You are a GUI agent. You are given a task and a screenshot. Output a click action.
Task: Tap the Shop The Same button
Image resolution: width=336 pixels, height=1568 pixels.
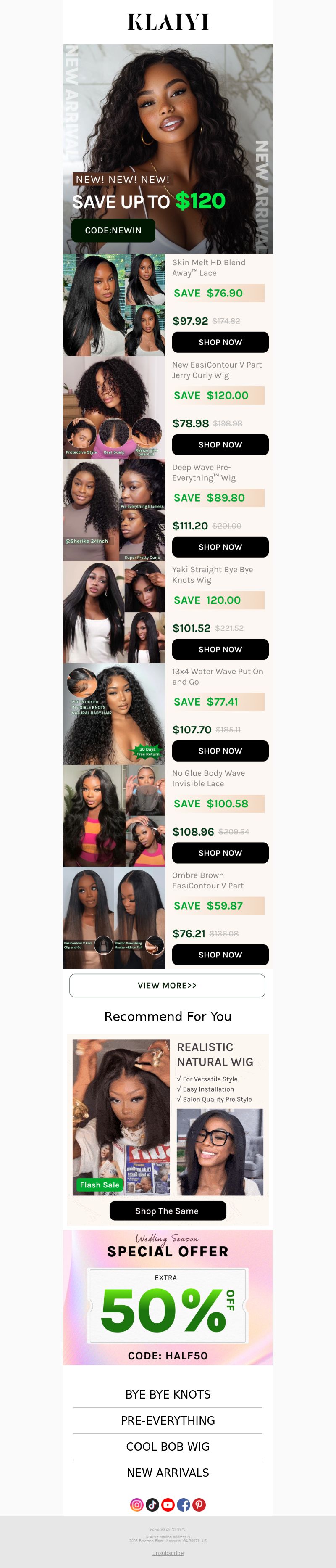coord(167,1211)
